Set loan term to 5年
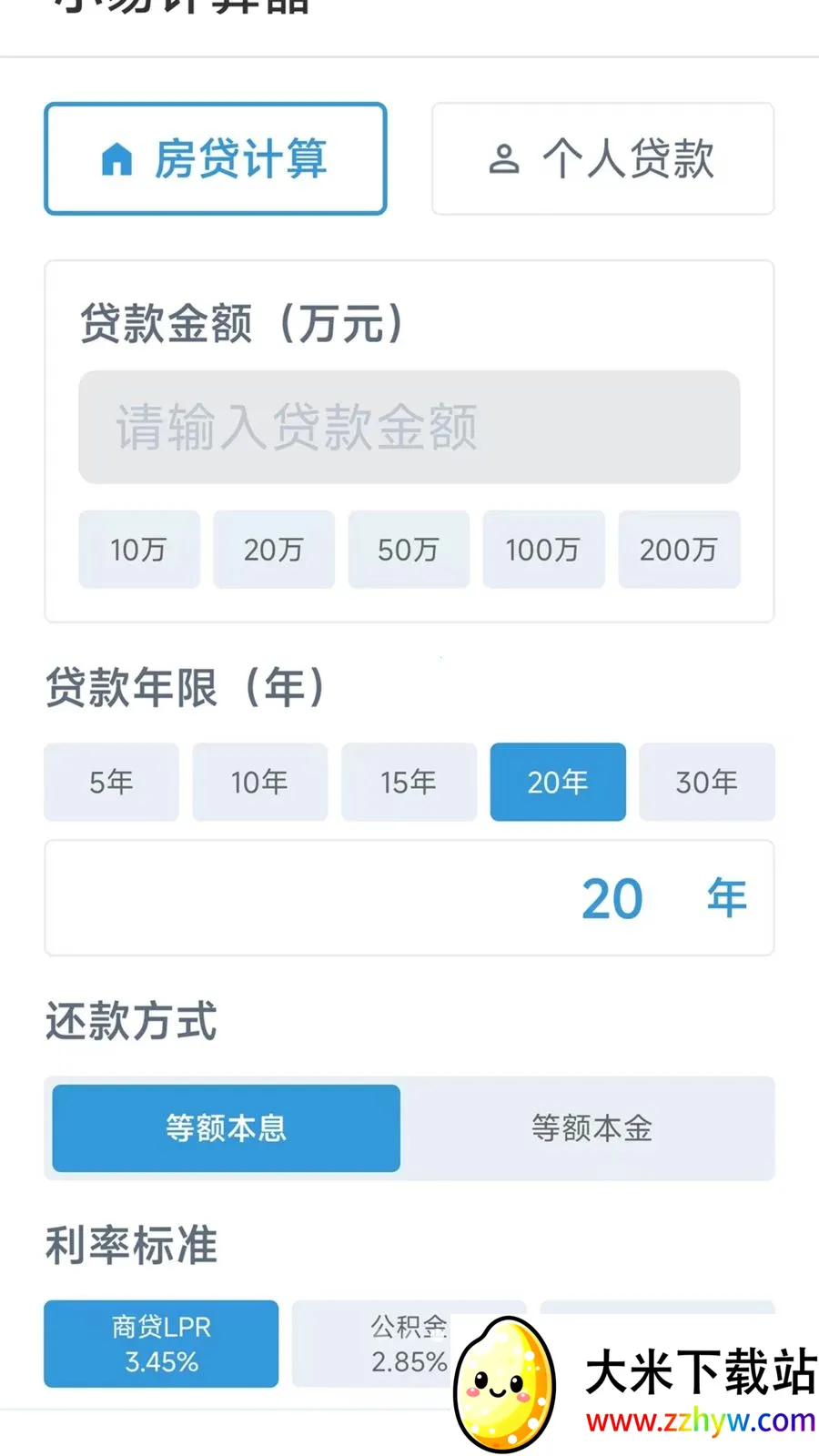819x1456 pixels. [111, 782]
